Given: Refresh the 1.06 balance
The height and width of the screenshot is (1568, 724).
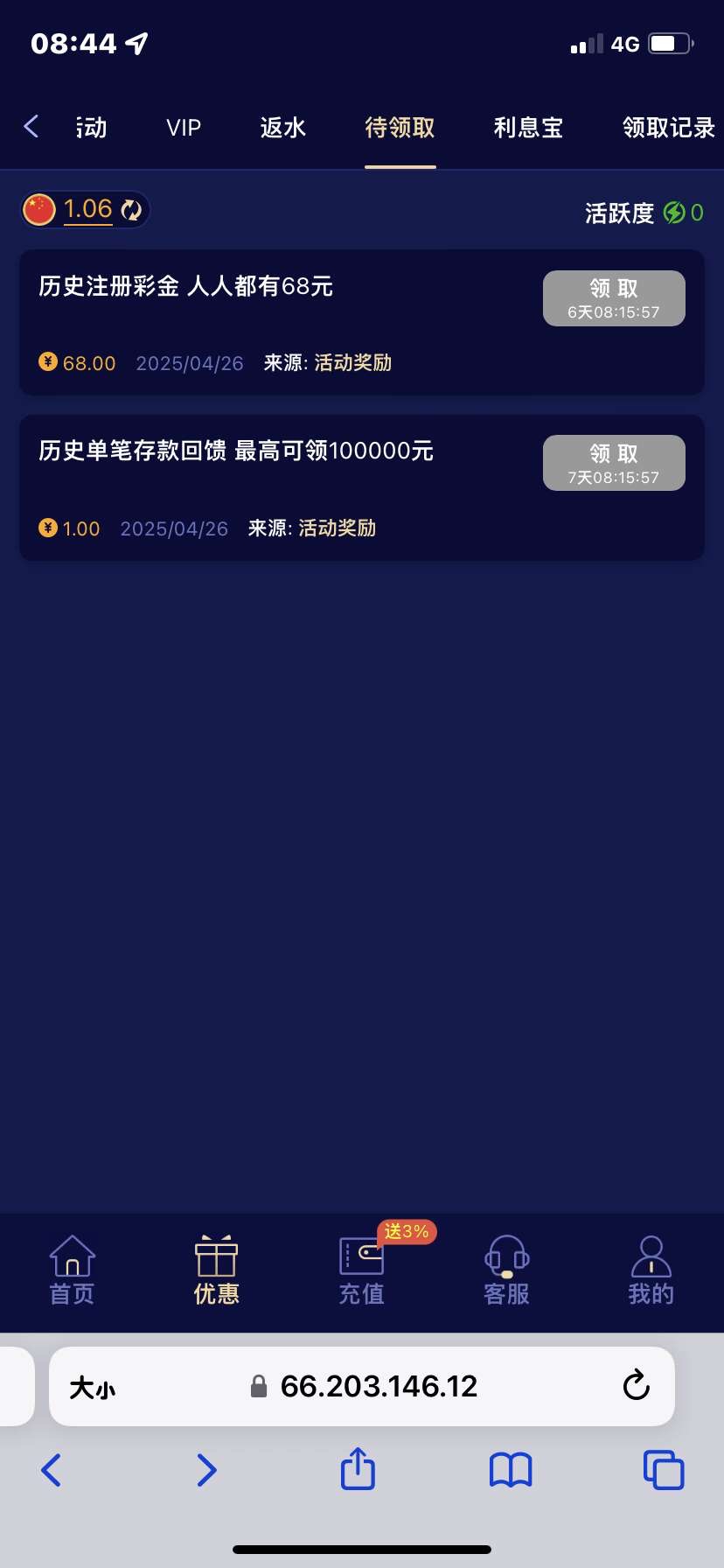Looking at the screenshot, I should (131, 210).
